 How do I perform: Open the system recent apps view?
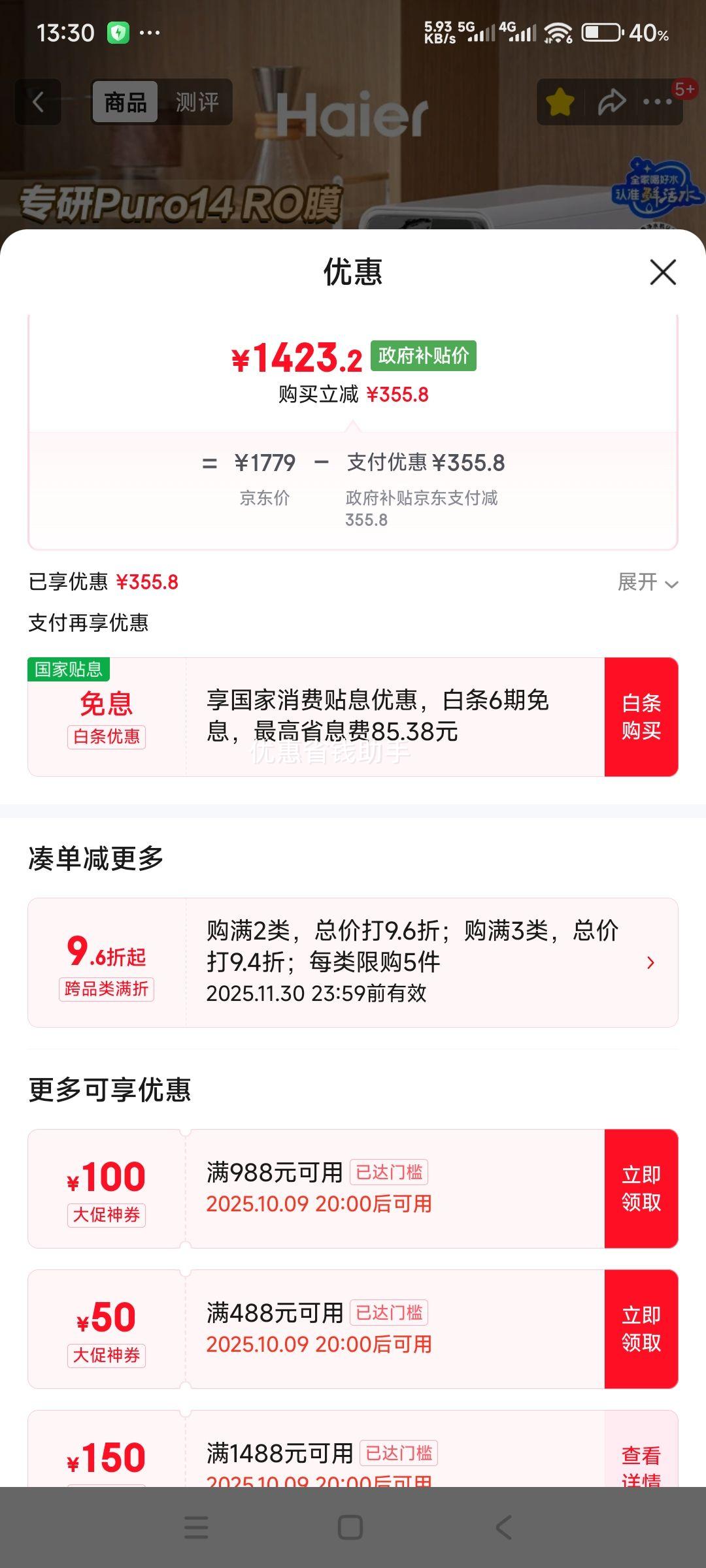pos(196,1527)
